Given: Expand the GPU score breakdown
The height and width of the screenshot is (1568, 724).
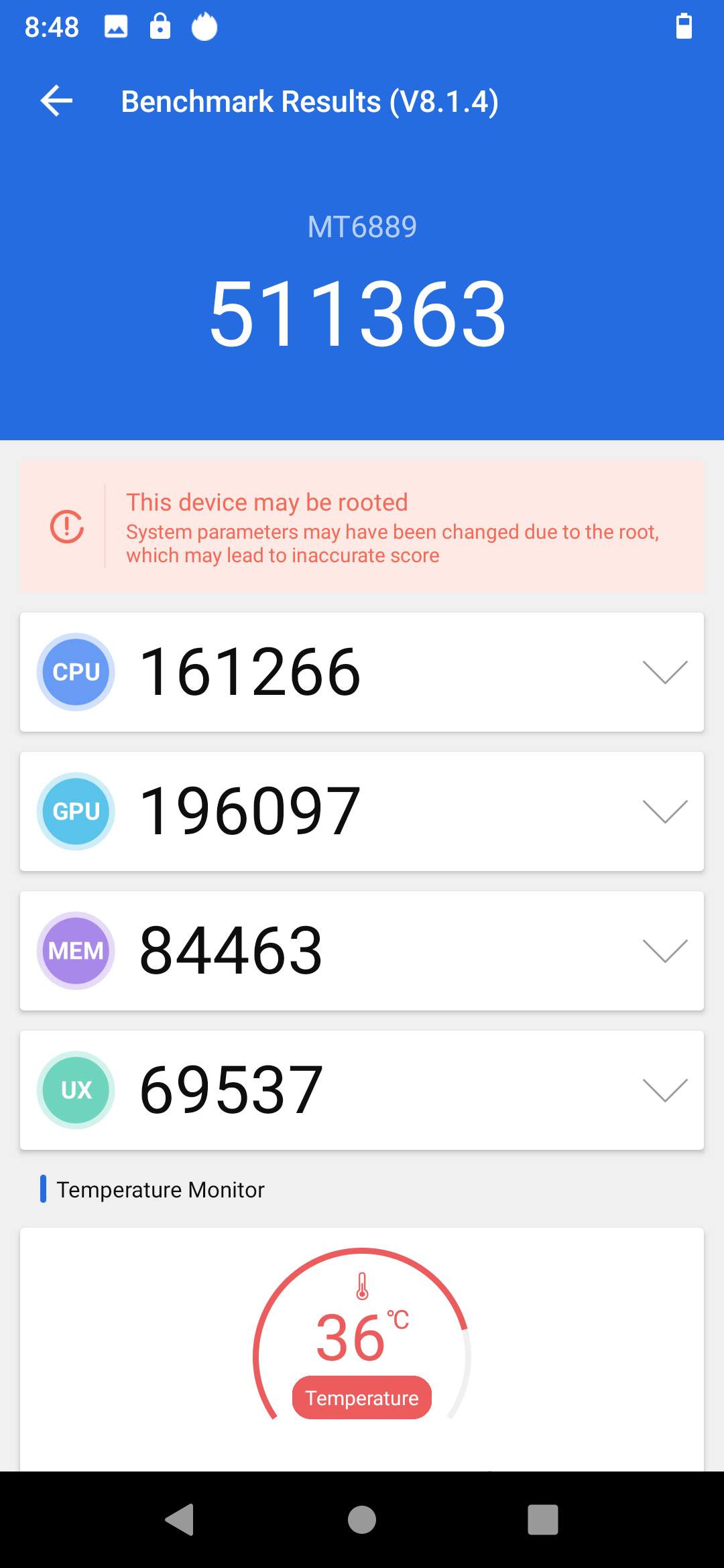Looking at the screenshot, I should click(x=664, y=811).
